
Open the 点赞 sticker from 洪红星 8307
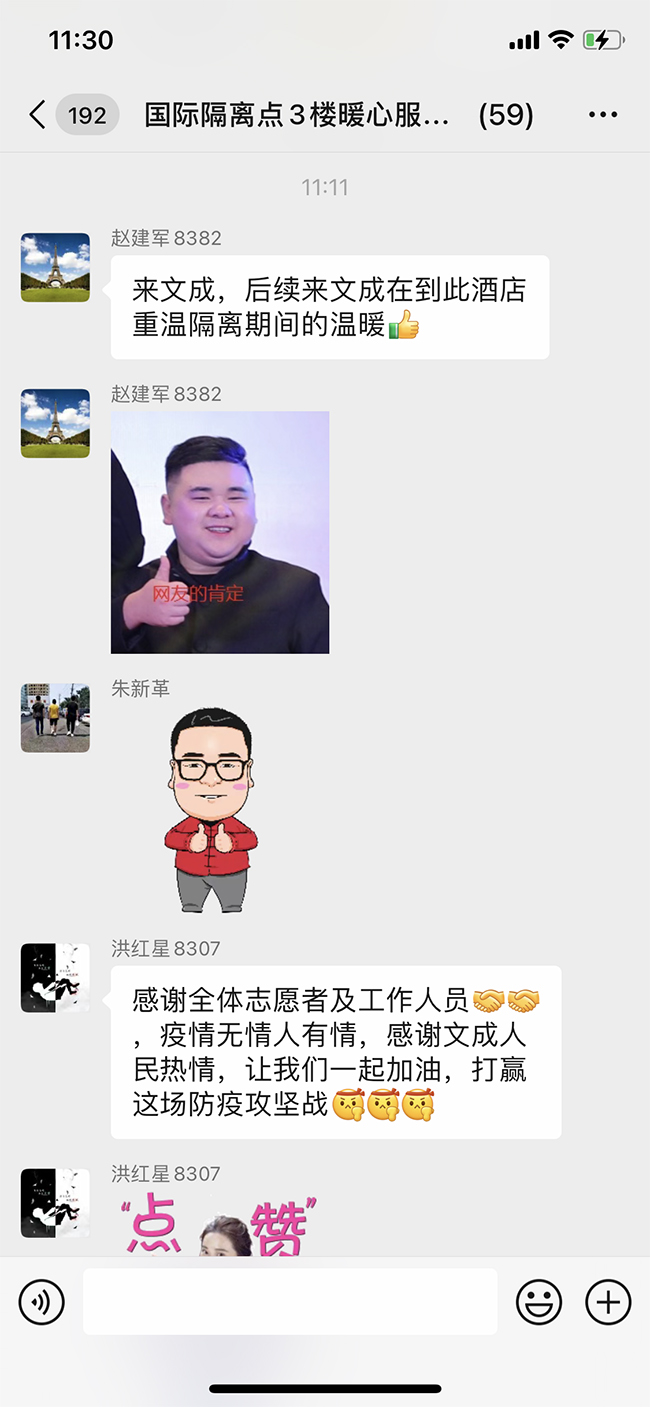click(x=220, y=1225)
